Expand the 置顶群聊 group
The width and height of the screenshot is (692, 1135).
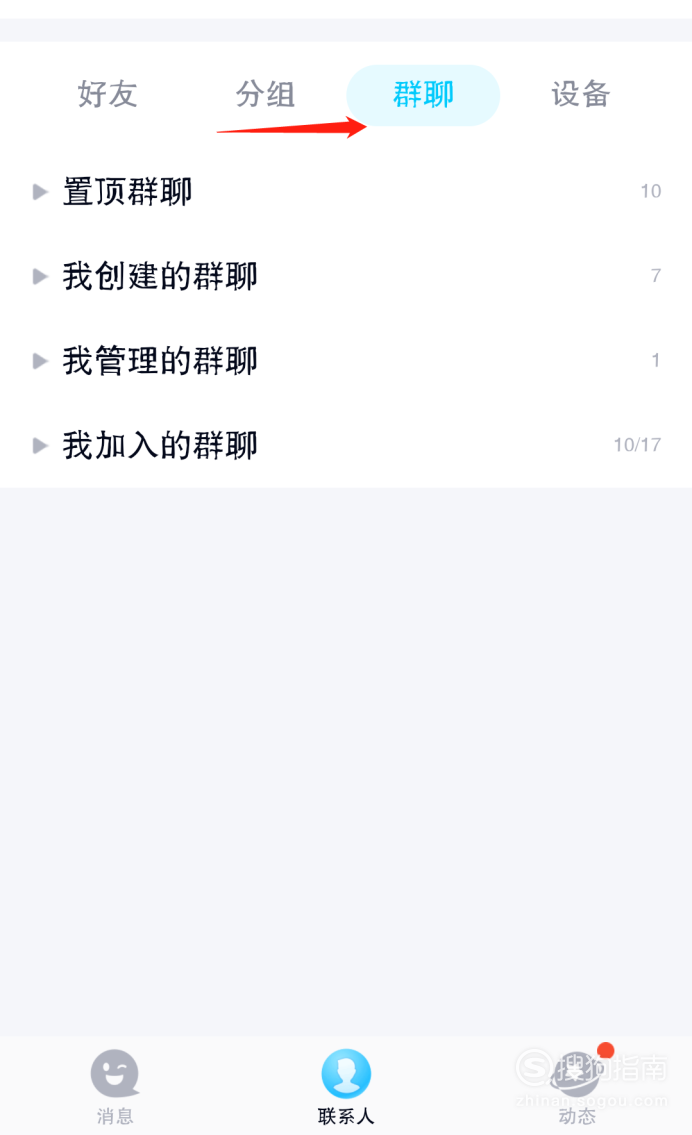[346, 192]
